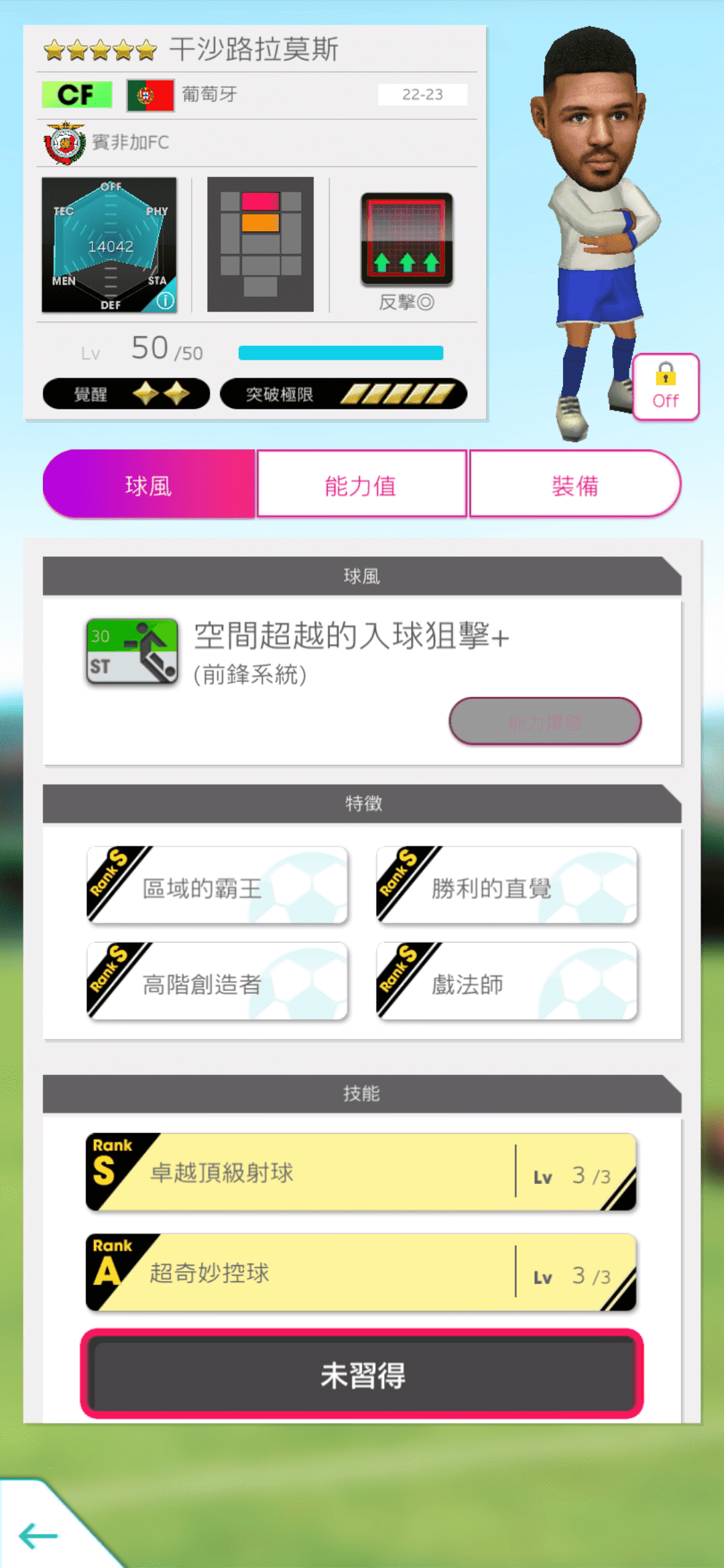Open the 卓越頂級射球 skill

[361, 1173]
